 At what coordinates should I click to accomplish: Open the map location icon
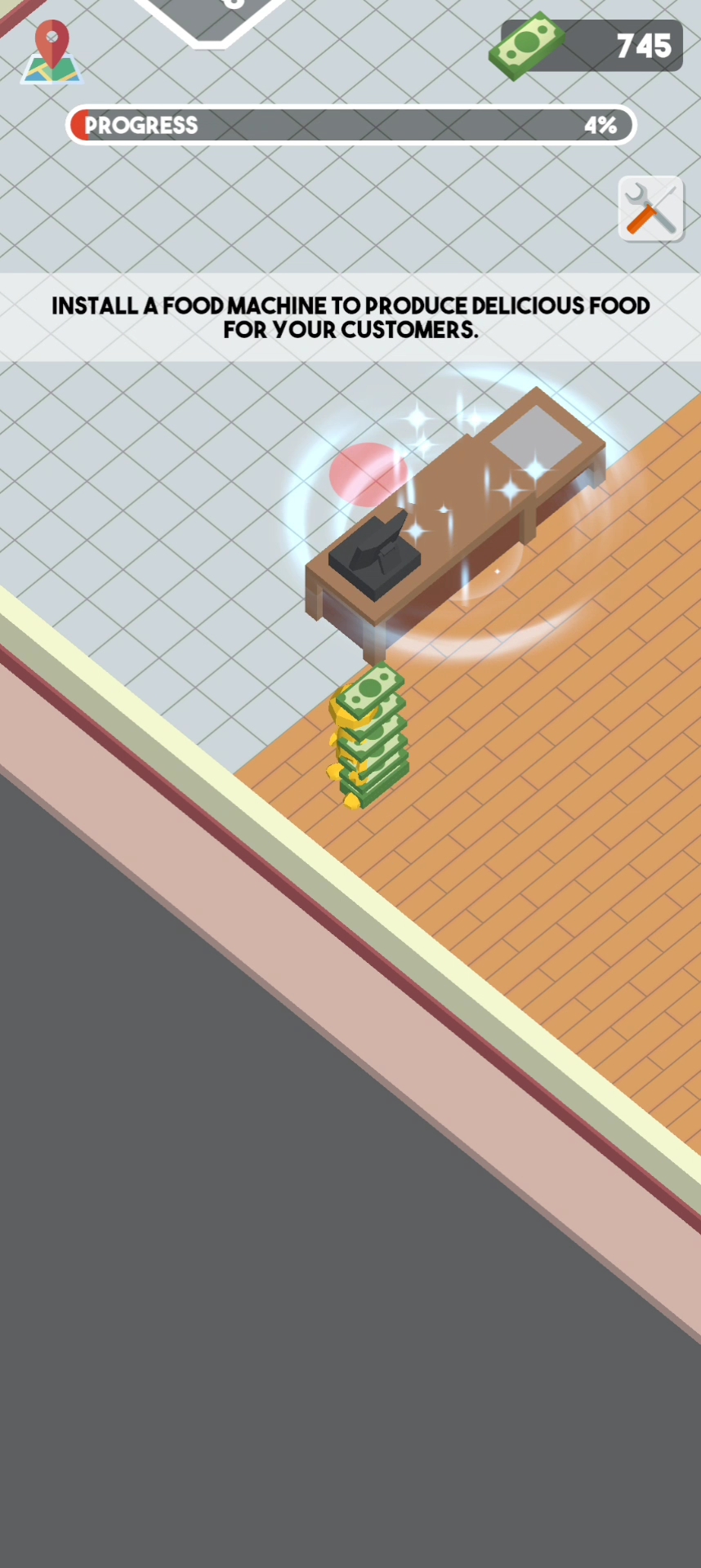[x=51, y=52]
